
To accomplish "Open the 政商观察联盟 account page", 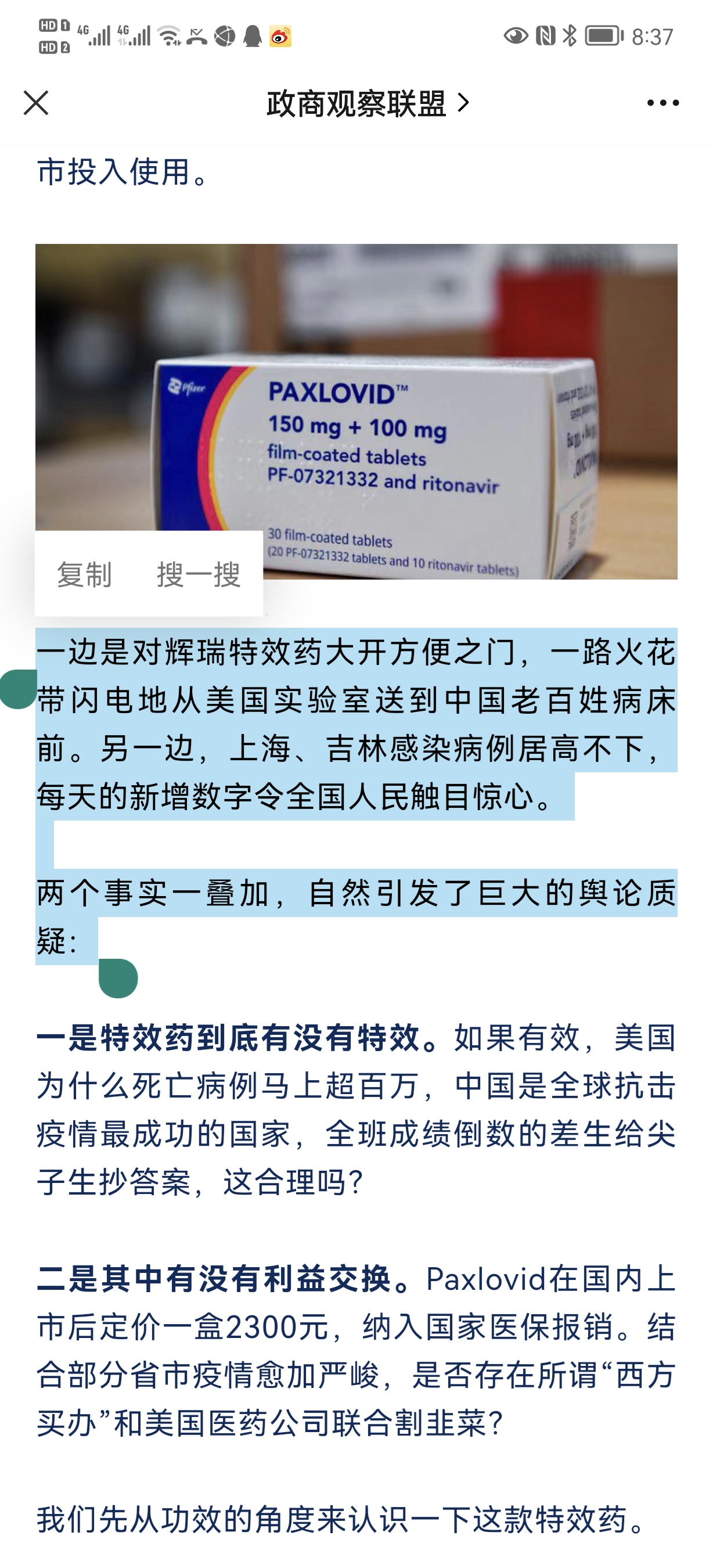I will pos(366,103).
